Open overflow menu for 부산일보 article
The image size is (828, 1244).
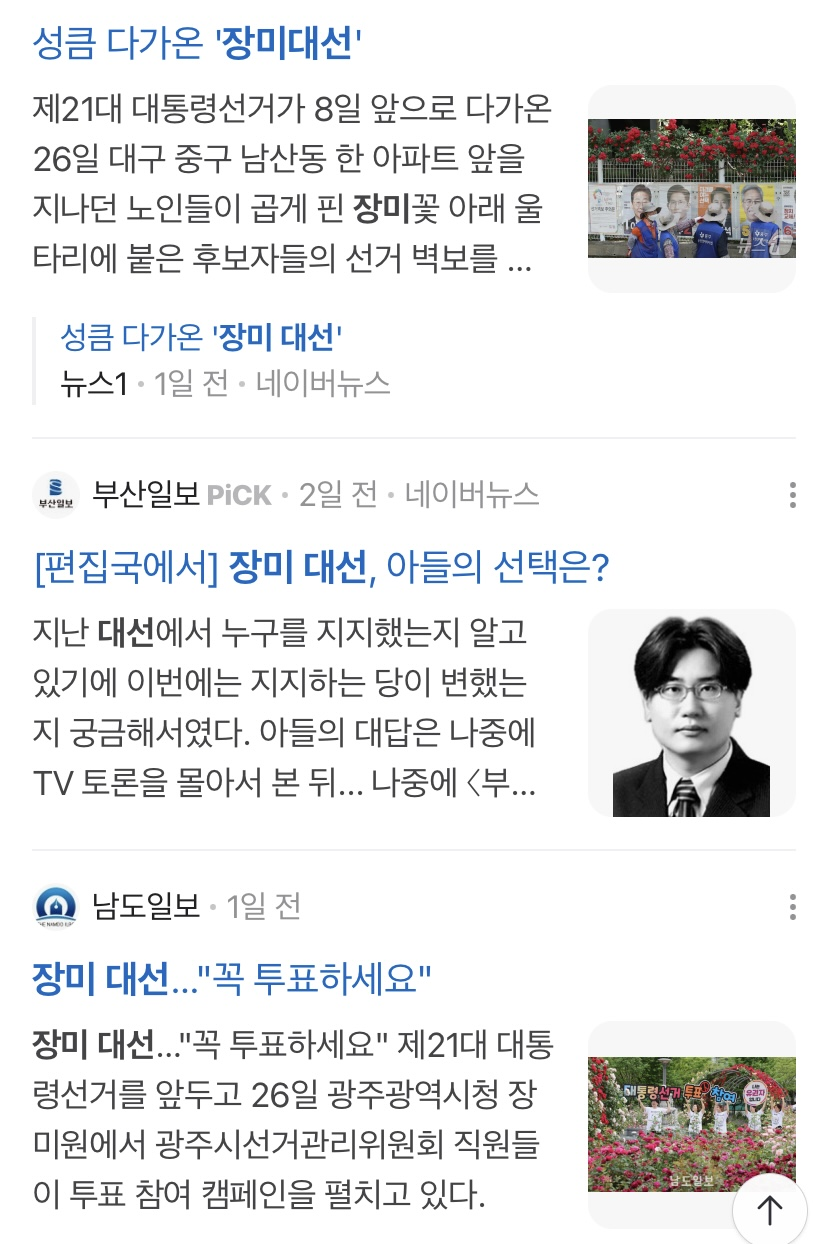[792, 495]
